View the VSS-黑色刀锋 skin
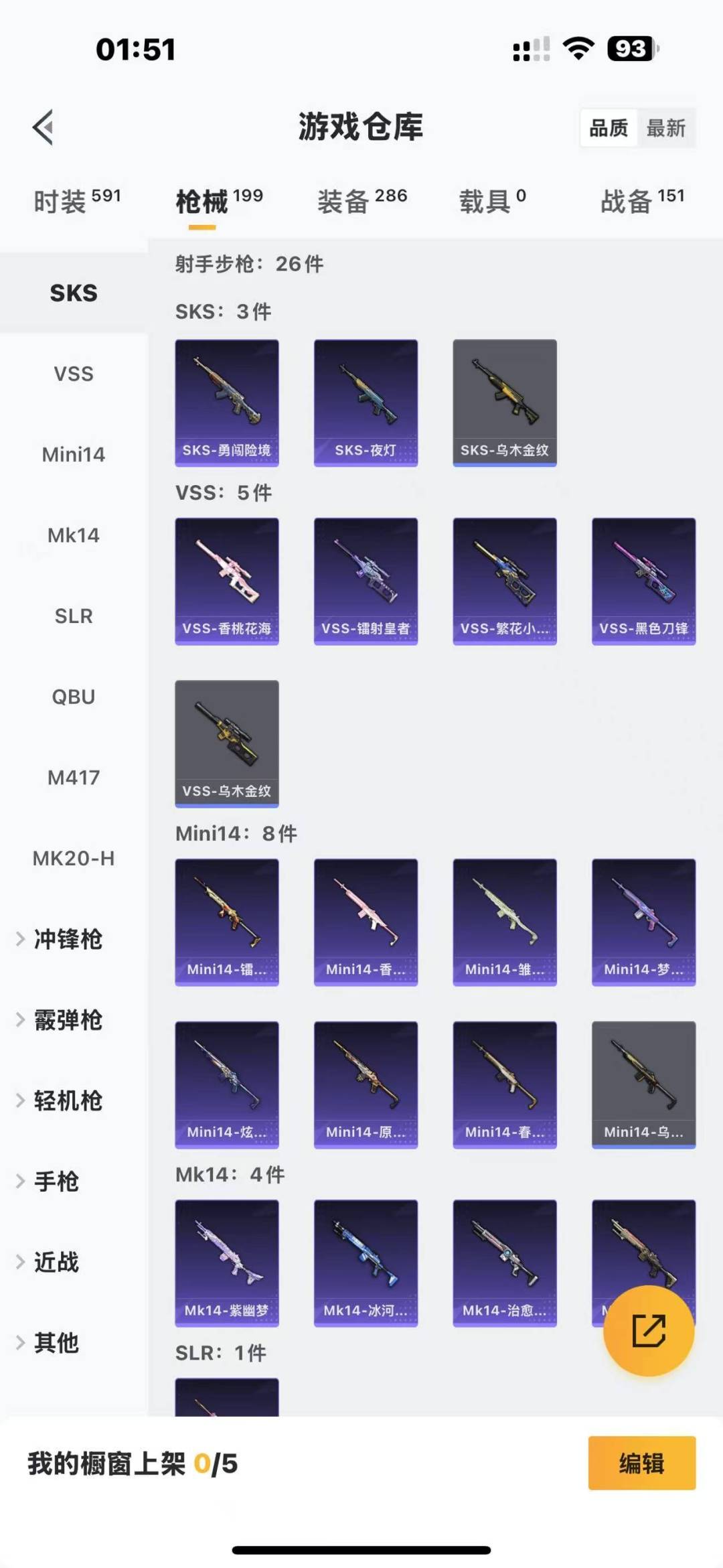723x1568 pixels. 643,581
